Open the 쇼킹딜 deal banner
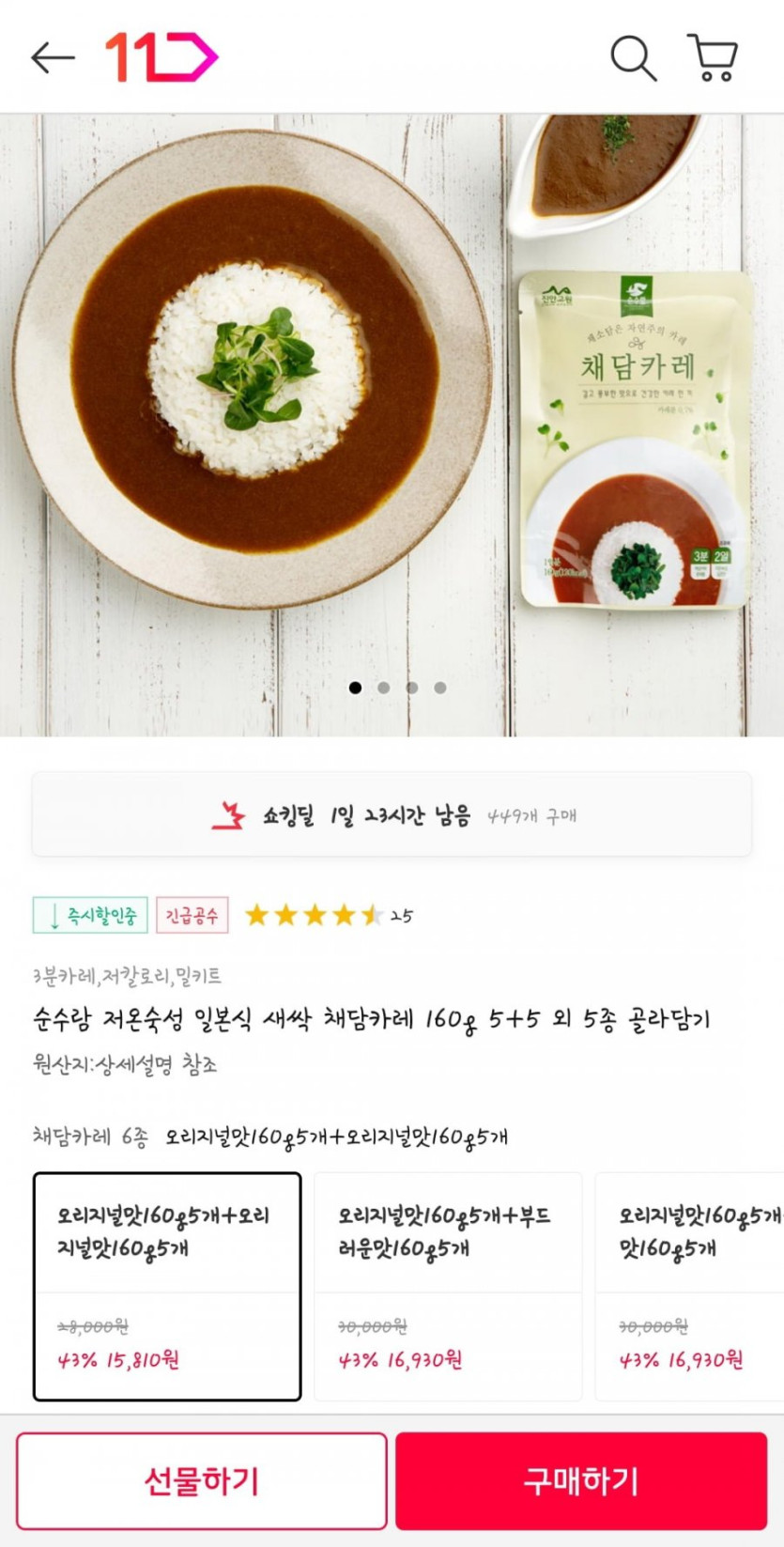The image size is (784, 1547). (x=392, y=815)
